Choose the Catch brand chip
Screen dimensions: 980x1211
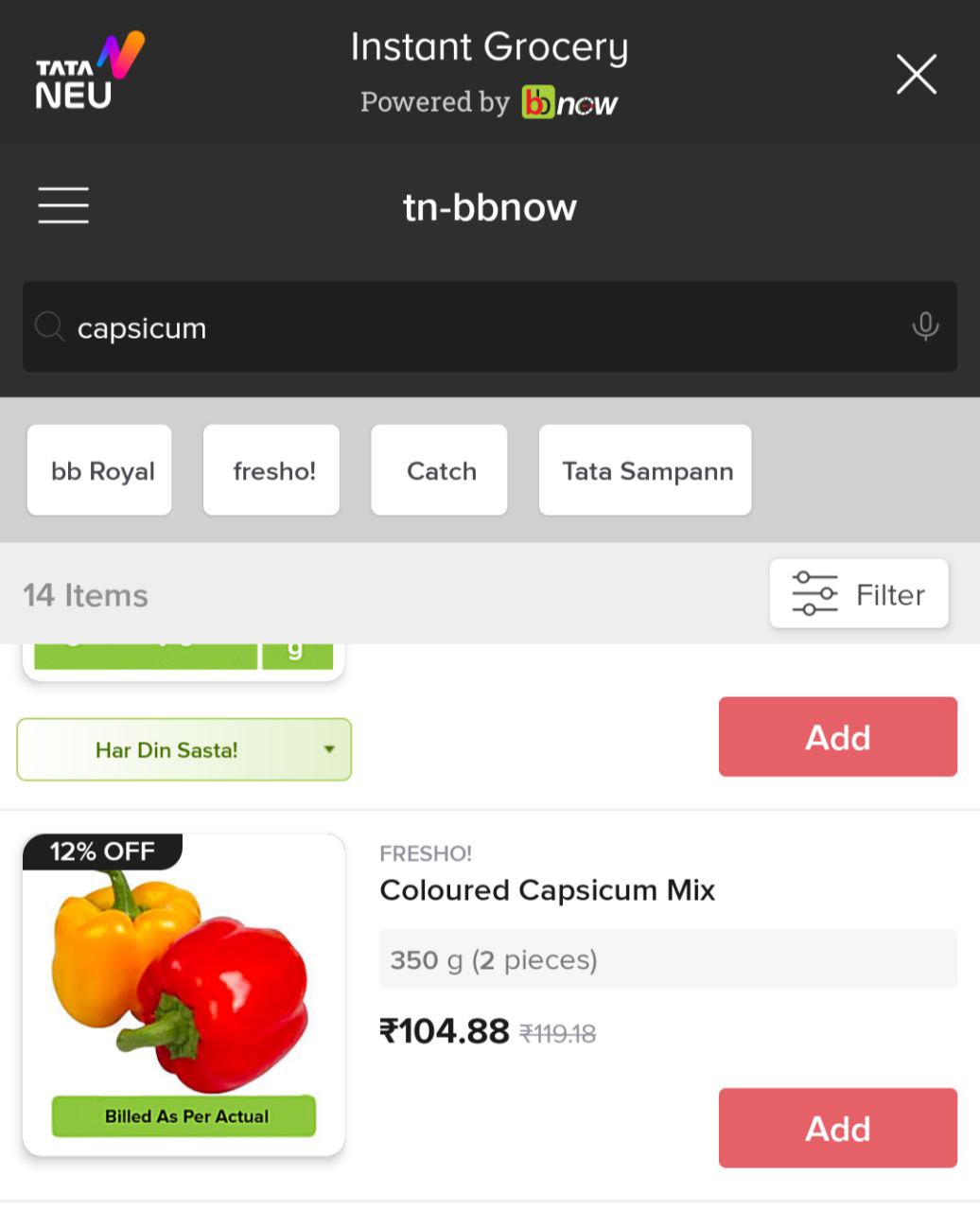coord(440,470)
